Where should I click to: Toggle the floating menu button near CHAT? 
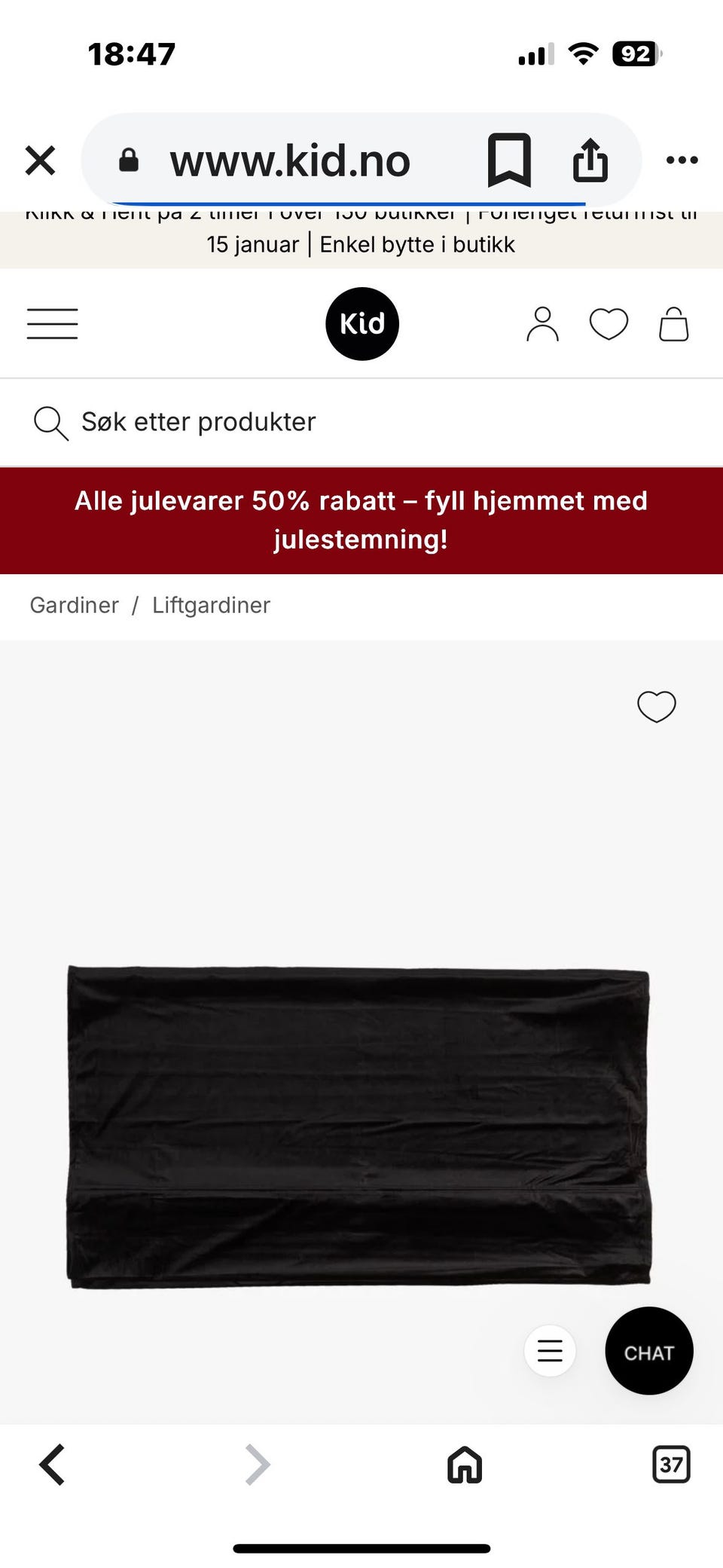551,1351
